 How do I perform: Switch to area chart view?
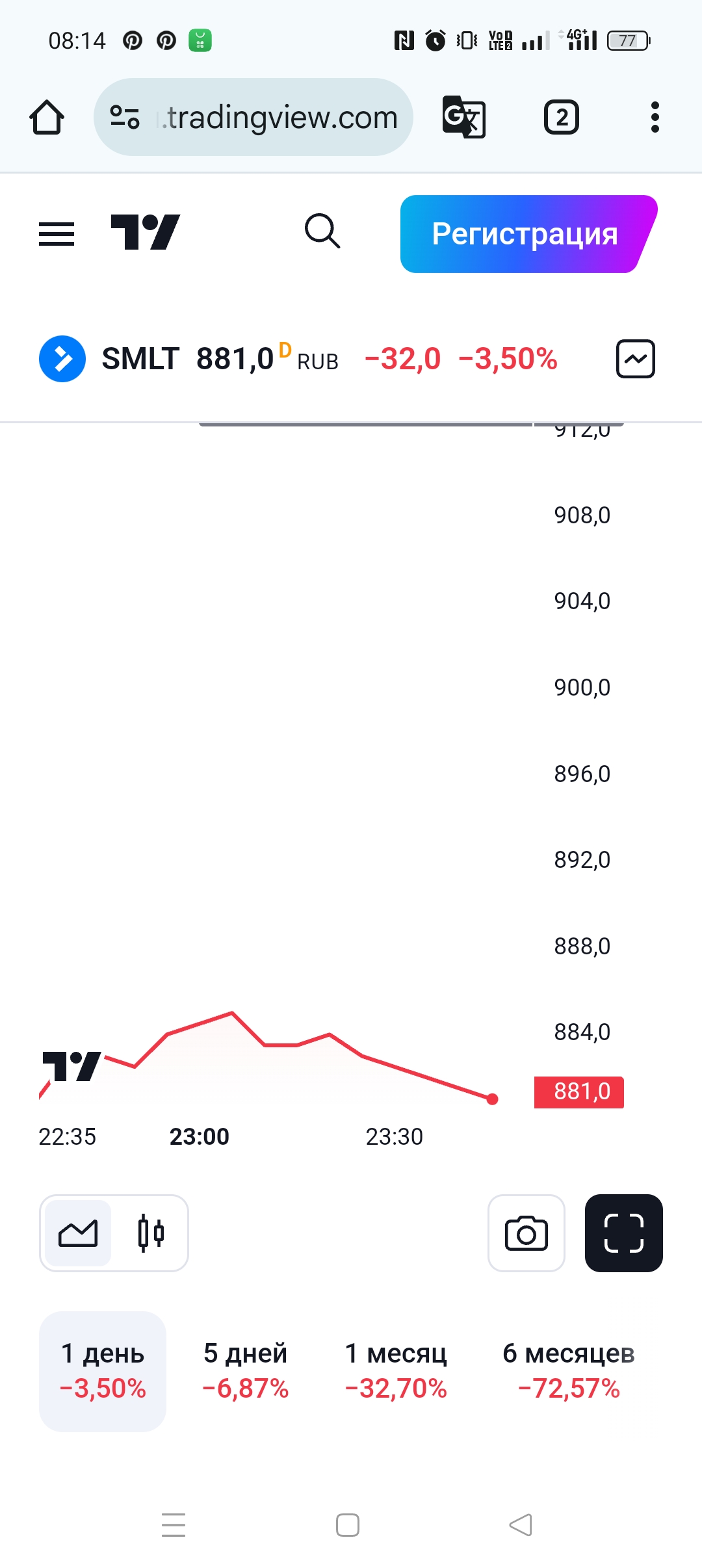[x=79, y=1233]
